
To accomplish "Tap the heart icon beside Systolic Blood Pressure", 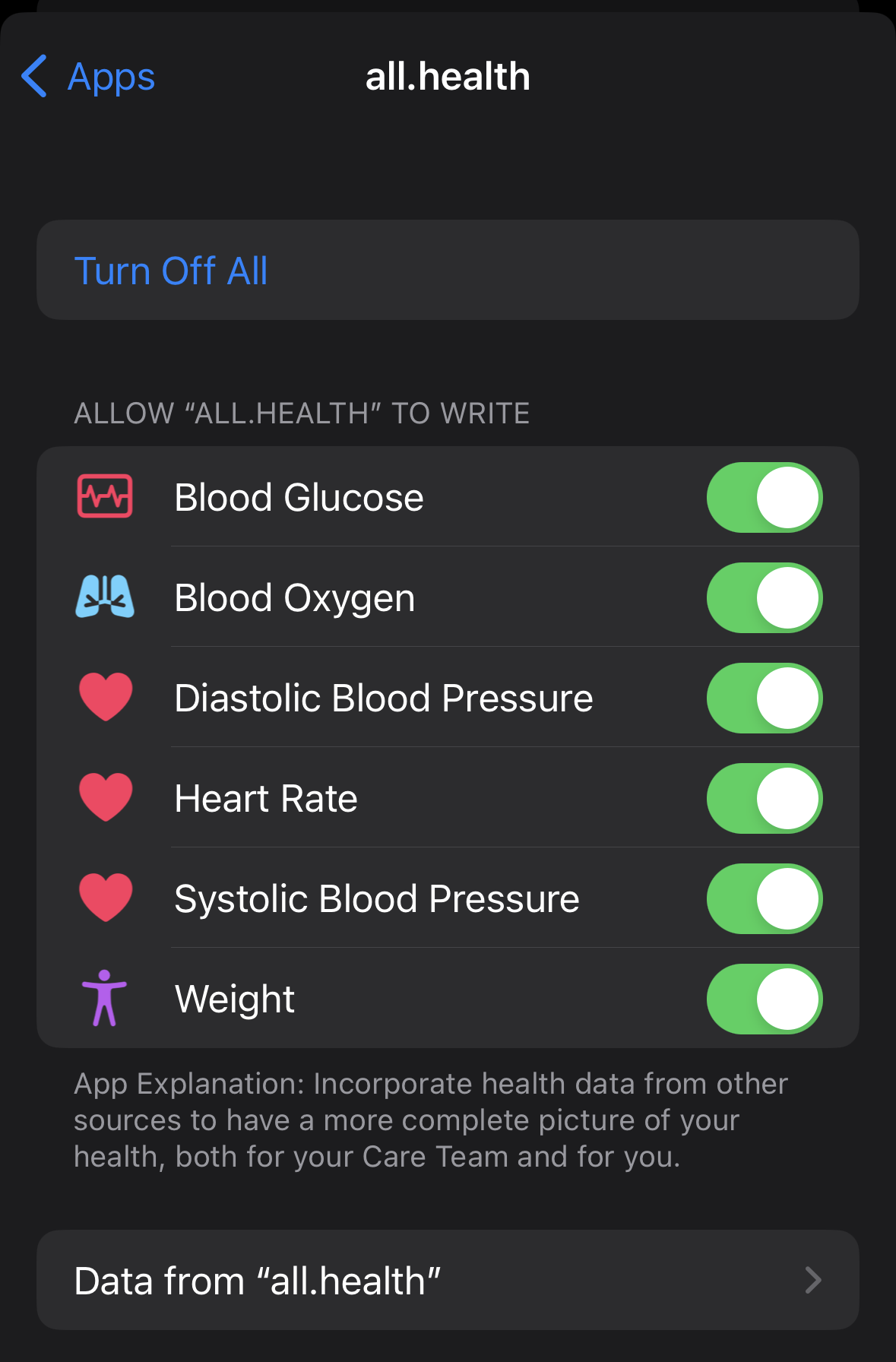I will 106,898.
